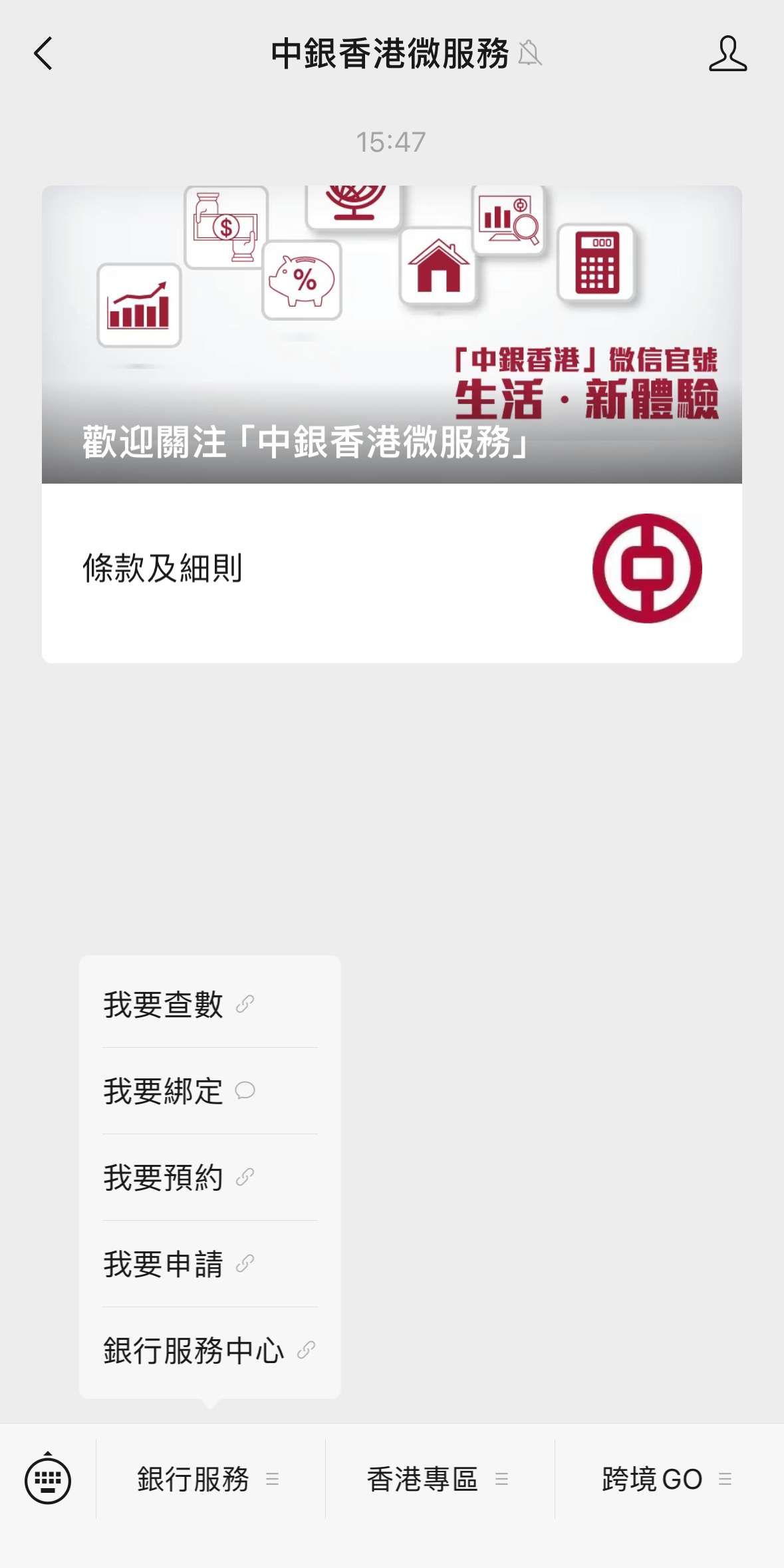Open the account profile icon
Image resolution: width=784 pixels, height=1568 pixels.
pos(727,54)
